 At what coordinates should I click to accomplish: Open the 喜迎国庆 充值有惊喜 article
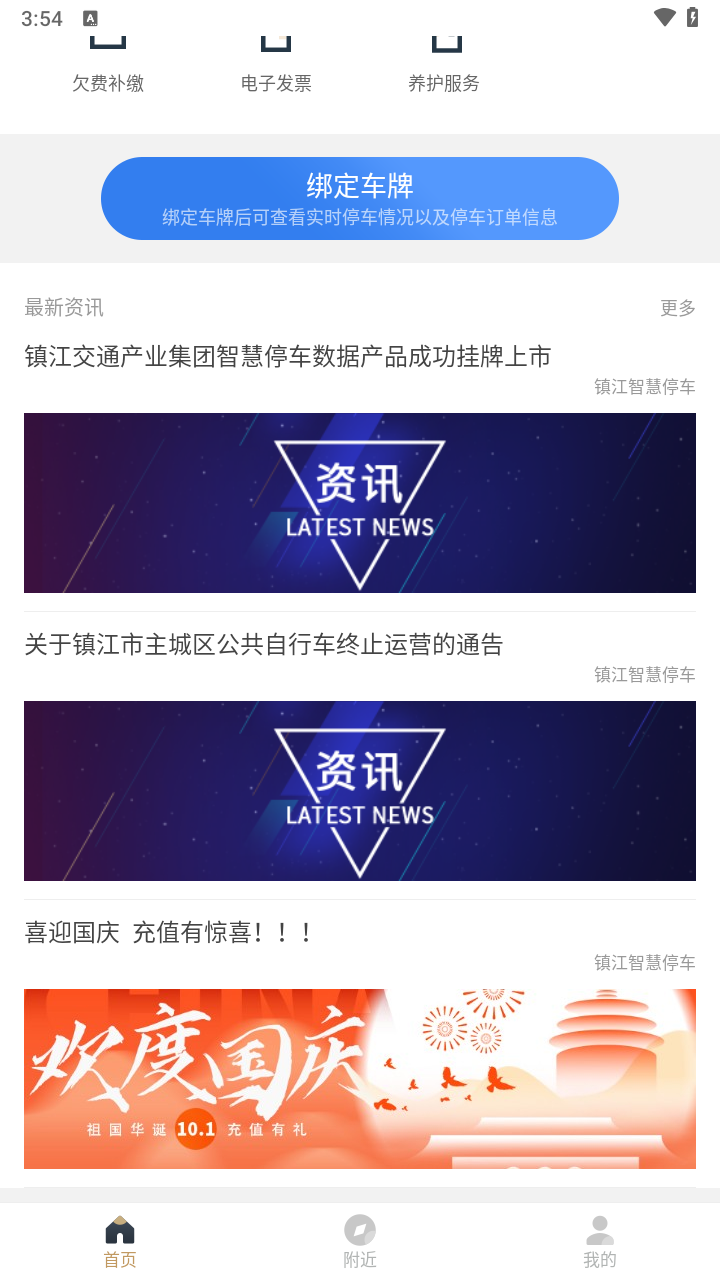[168, 932]
